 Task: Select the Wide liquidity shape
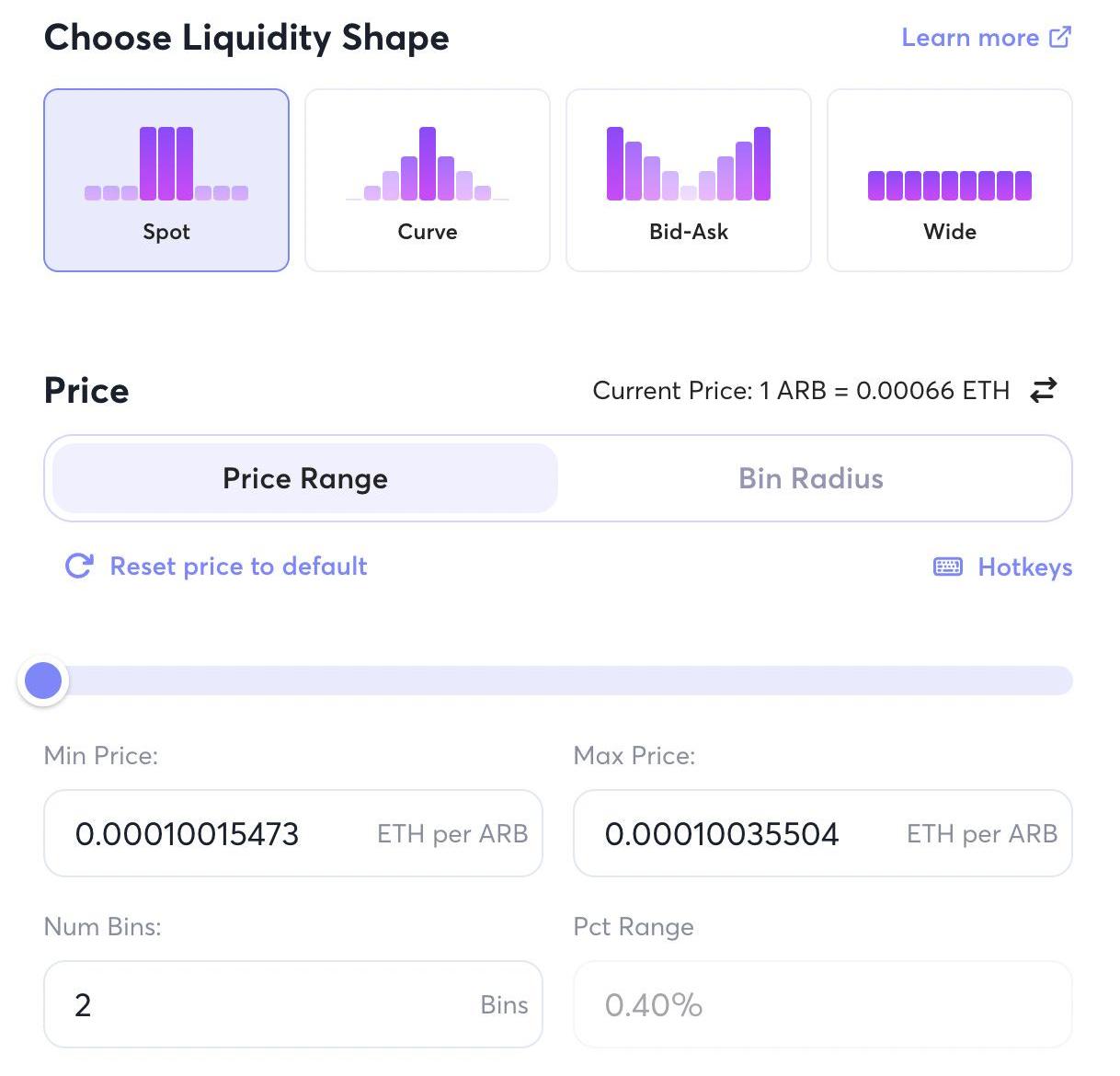950,180
